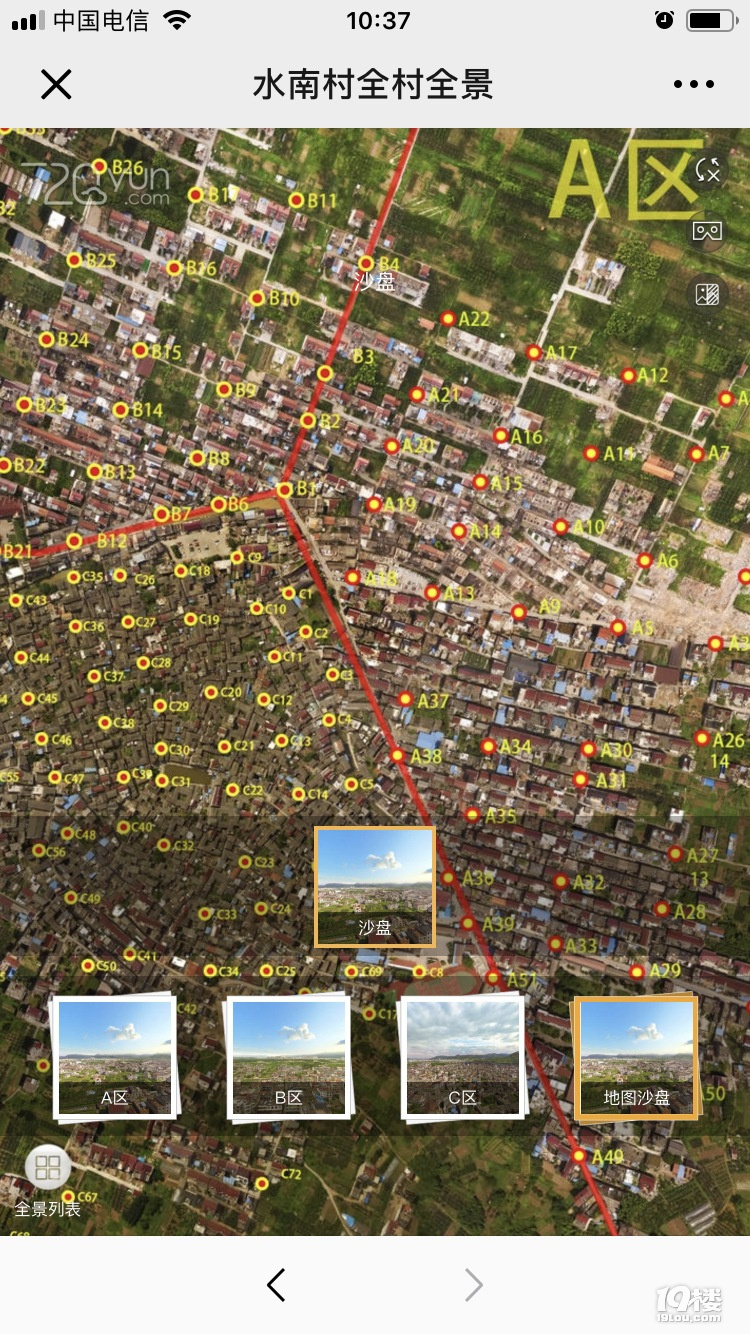Screen dimensions: 750x1334
Task: Open the C区 panorama thumbnail
Action: point(462,1058)
